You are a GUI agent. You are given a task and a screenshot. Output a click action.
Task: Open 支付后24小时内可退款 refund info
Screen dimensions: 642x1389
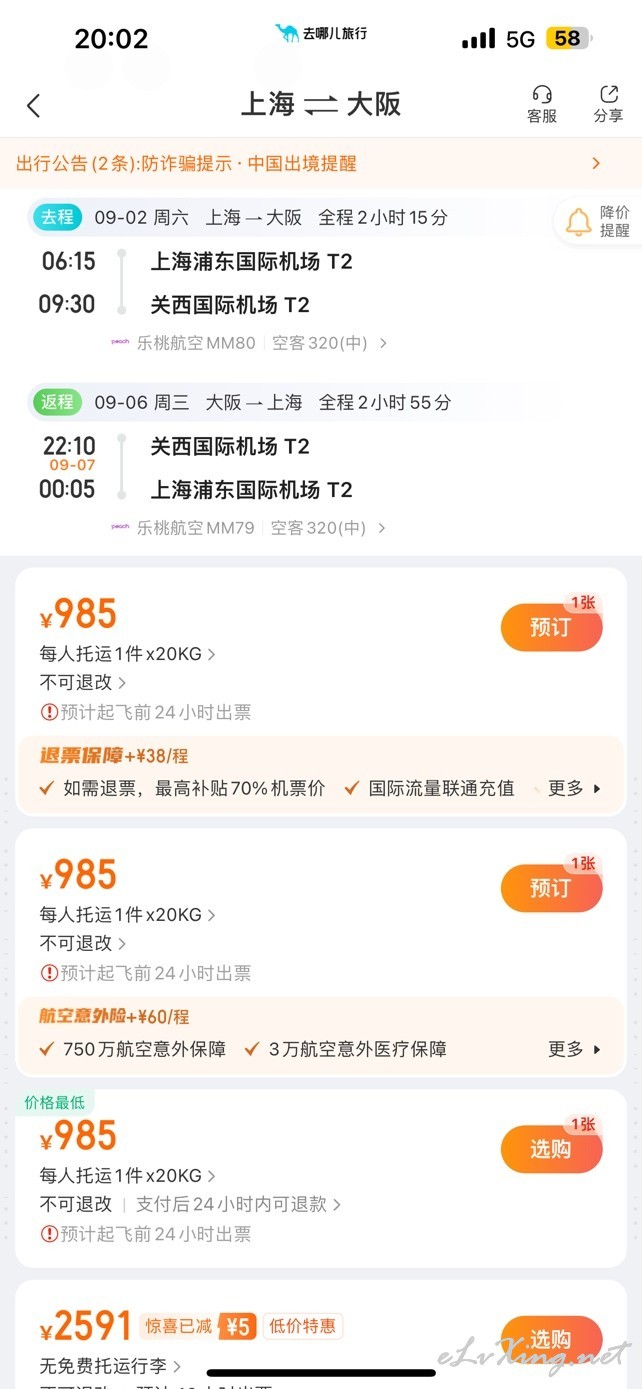click(238, 1204)
